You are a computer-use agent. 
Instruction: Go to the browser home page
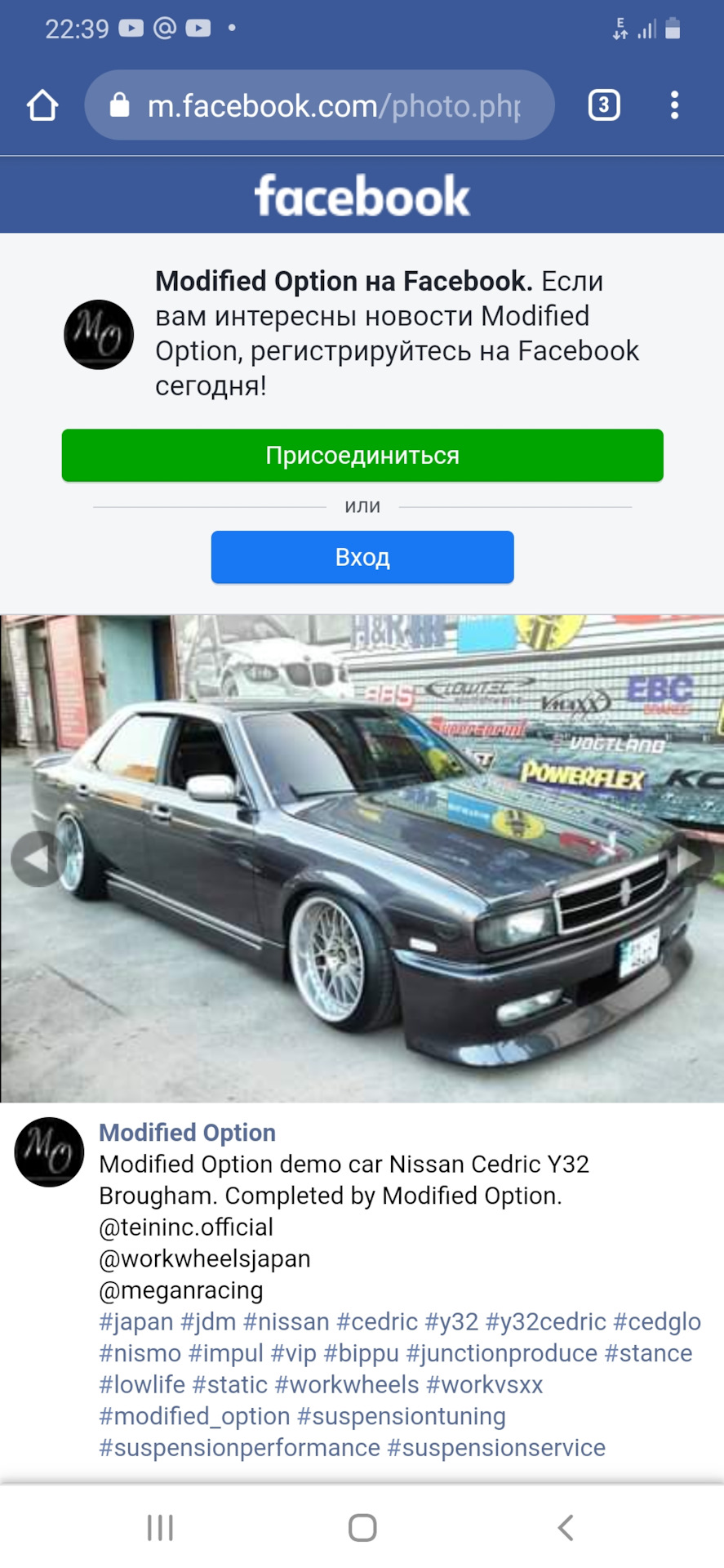pyautogui.click(x=42, y=105)
